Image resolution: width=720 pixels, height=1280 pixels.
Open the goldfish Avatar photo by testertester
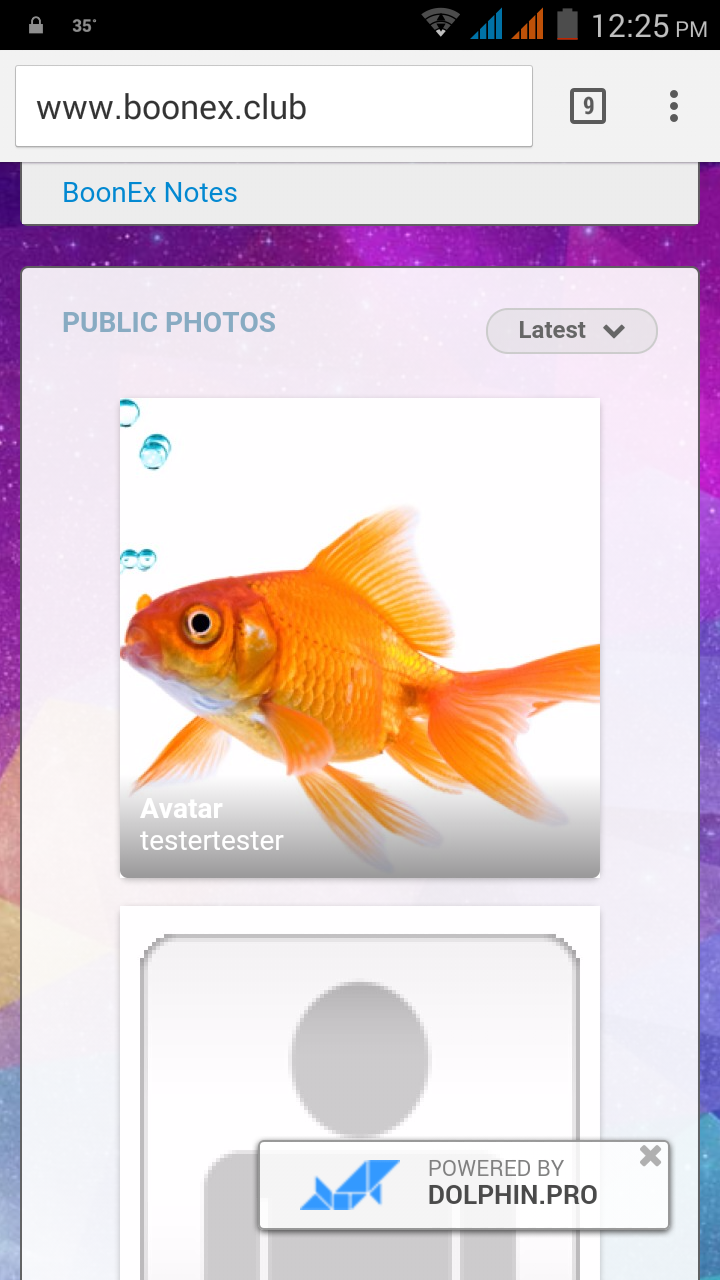click(360, 637)
